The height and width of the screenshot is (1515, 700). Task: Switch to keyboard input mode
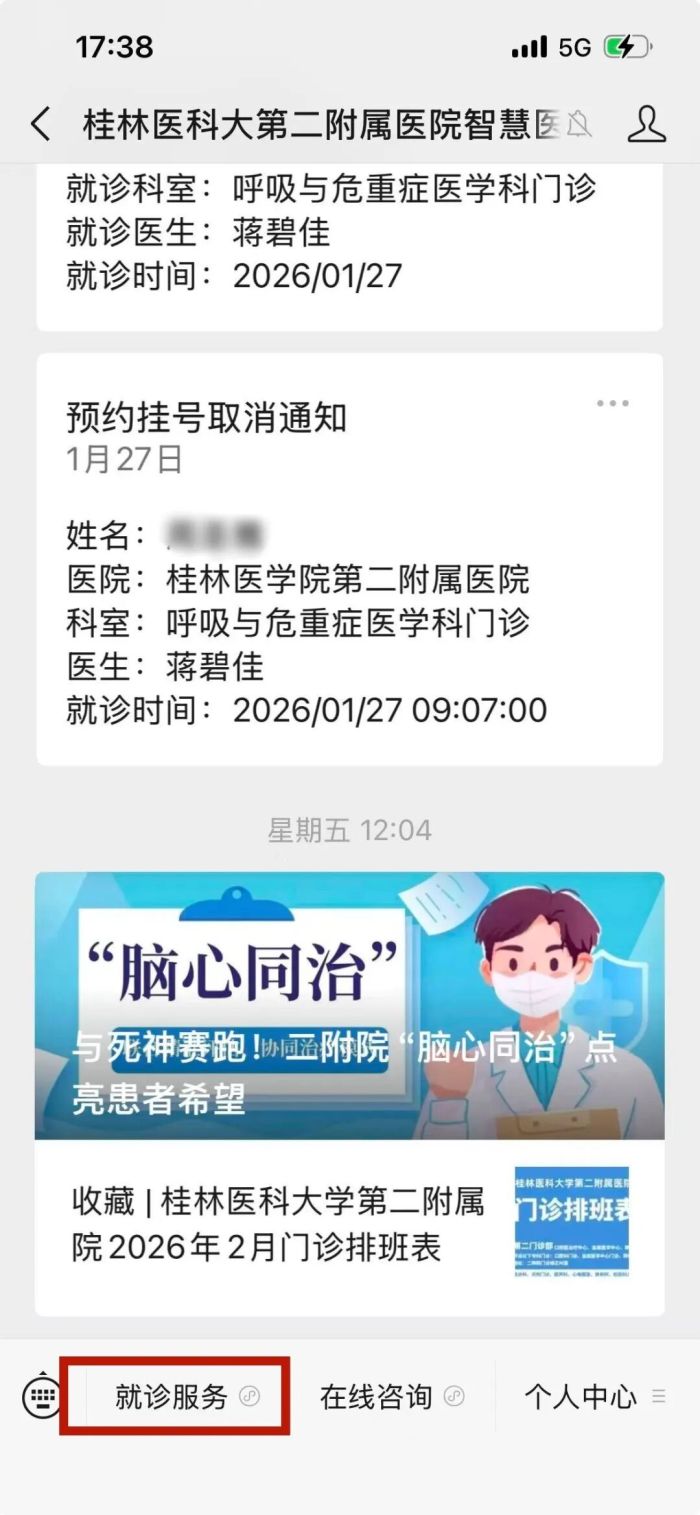pyautogui.click(x=41, y=1396)
